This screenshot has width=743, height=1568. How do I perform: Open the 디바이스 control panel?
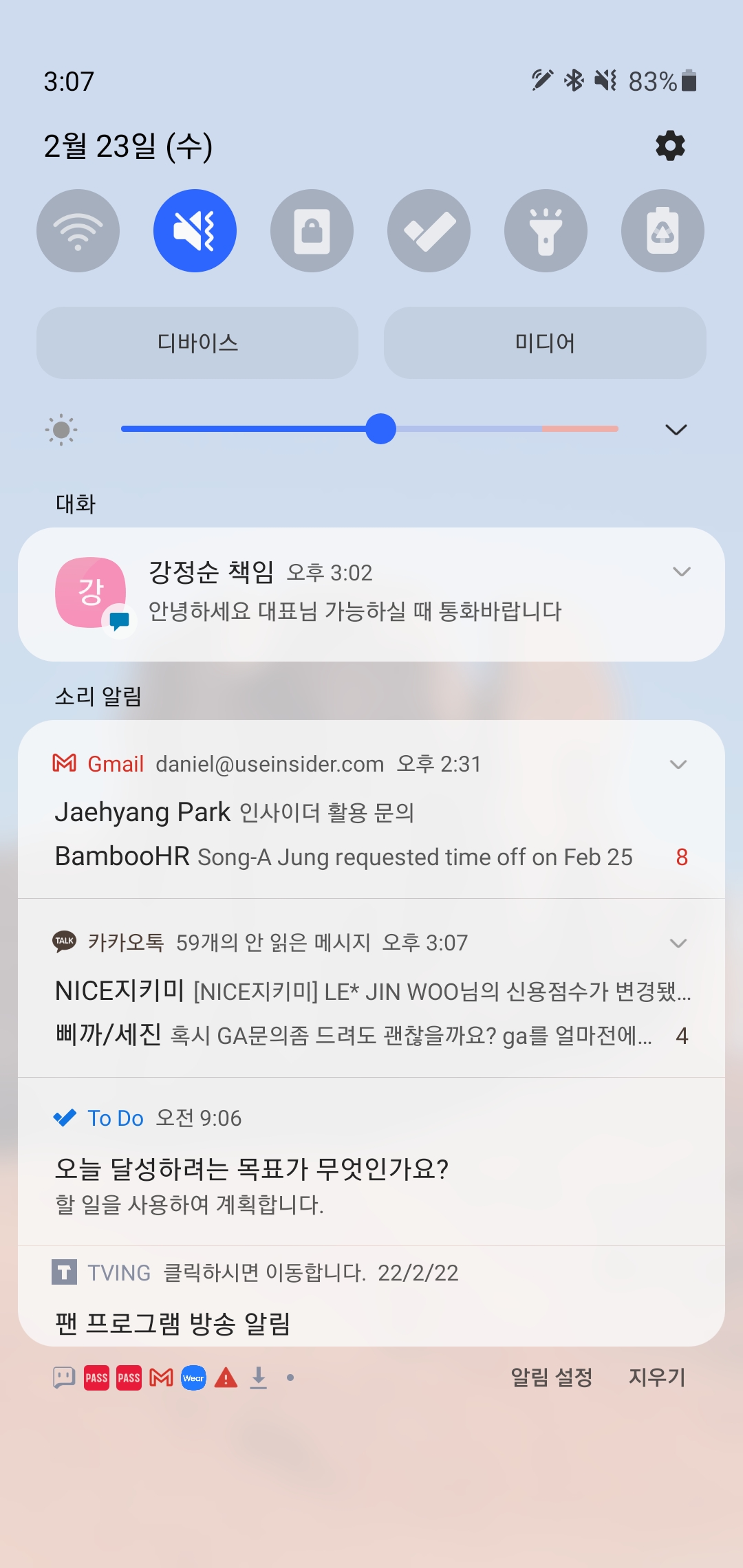pyautogui.click(x=197, y=342)
